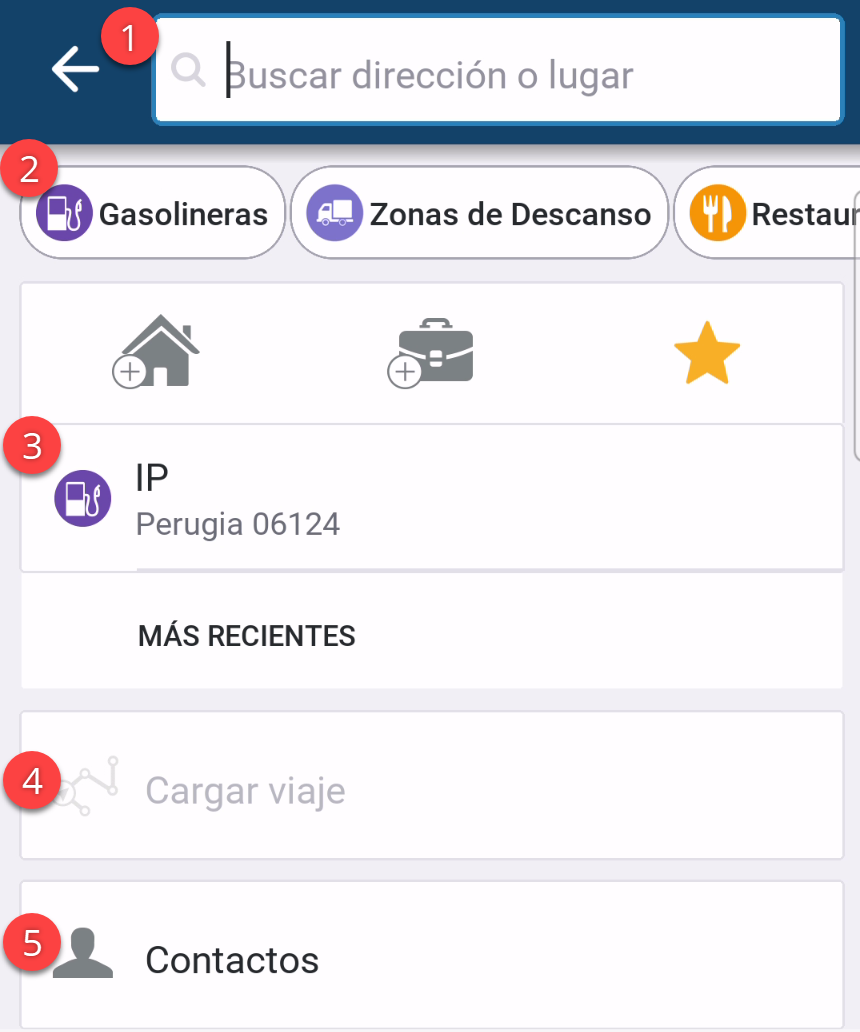The image size is (860, 1032).
Task: Click the IP gas station brand icon
Action: (x=82, y=497)
